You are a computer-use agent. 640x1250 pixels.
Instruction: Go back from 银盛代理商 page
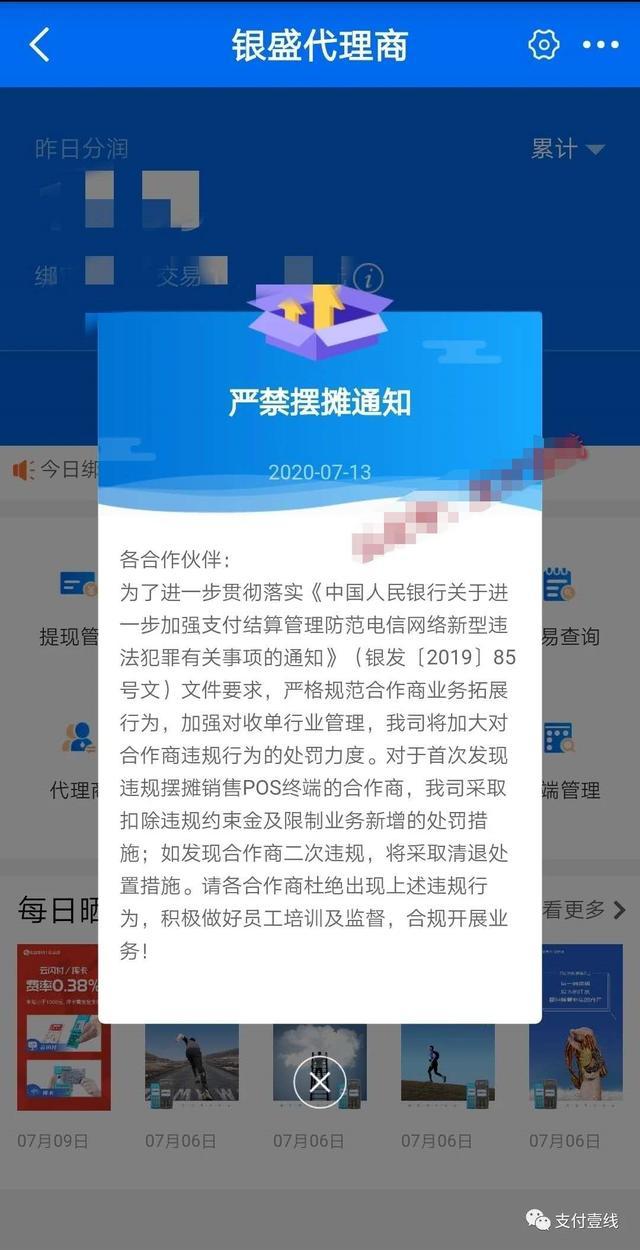pyautogui.click(x=40, y=45)
